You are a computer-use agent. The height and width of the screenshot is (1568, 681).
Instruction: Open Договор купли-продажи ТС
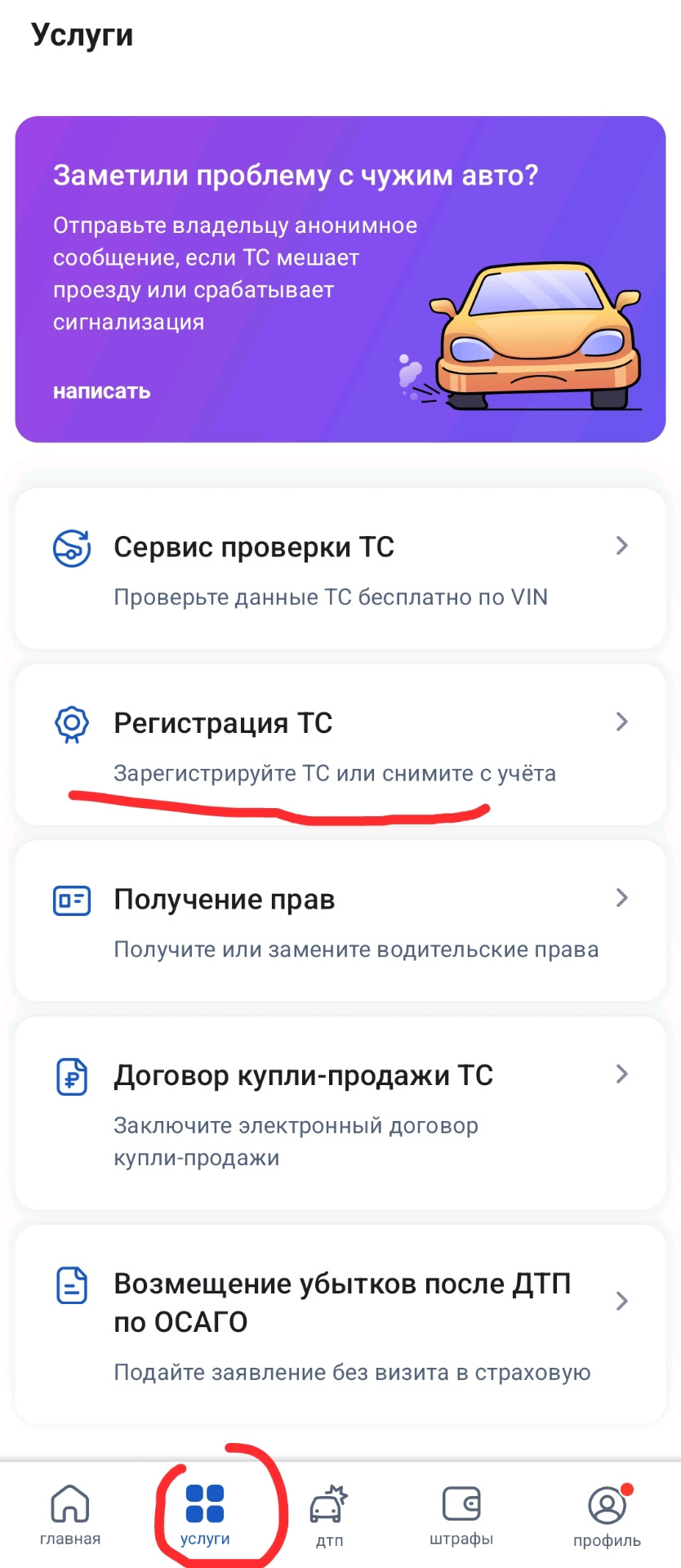tap(340, 1113)
